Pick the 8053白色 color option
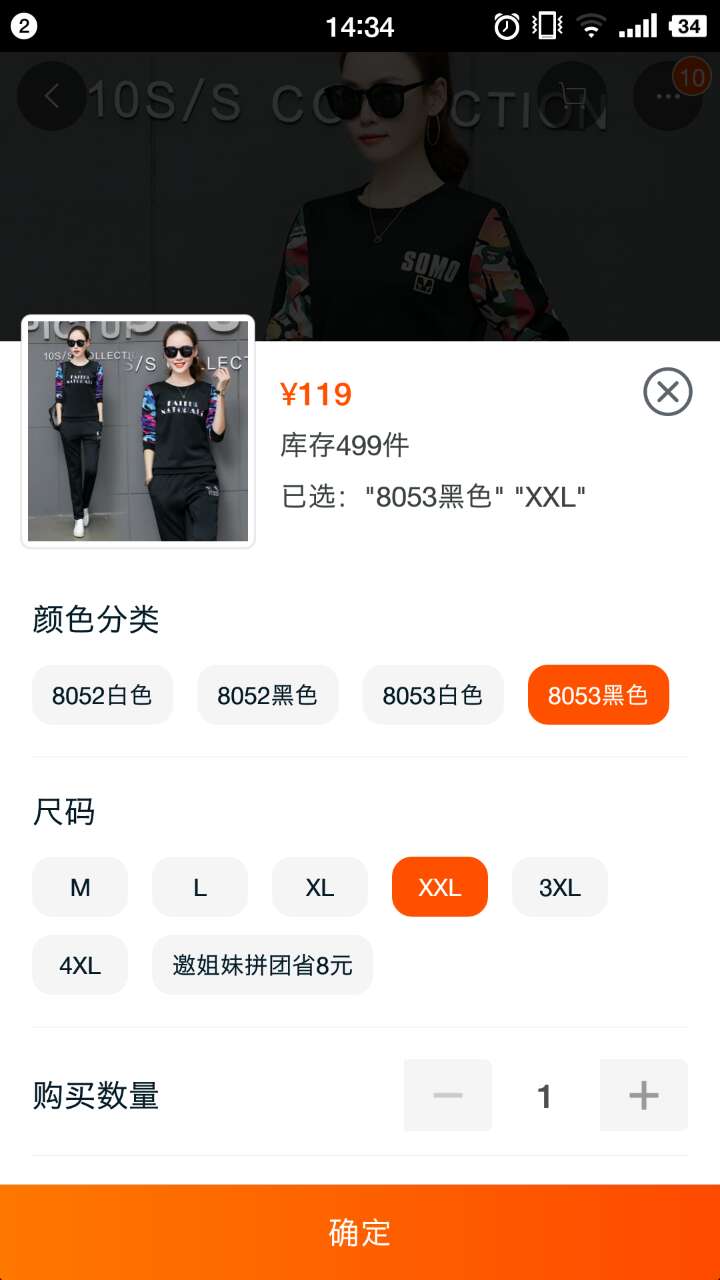Viewport: 720px width, 1280px height. click(432, 695)
